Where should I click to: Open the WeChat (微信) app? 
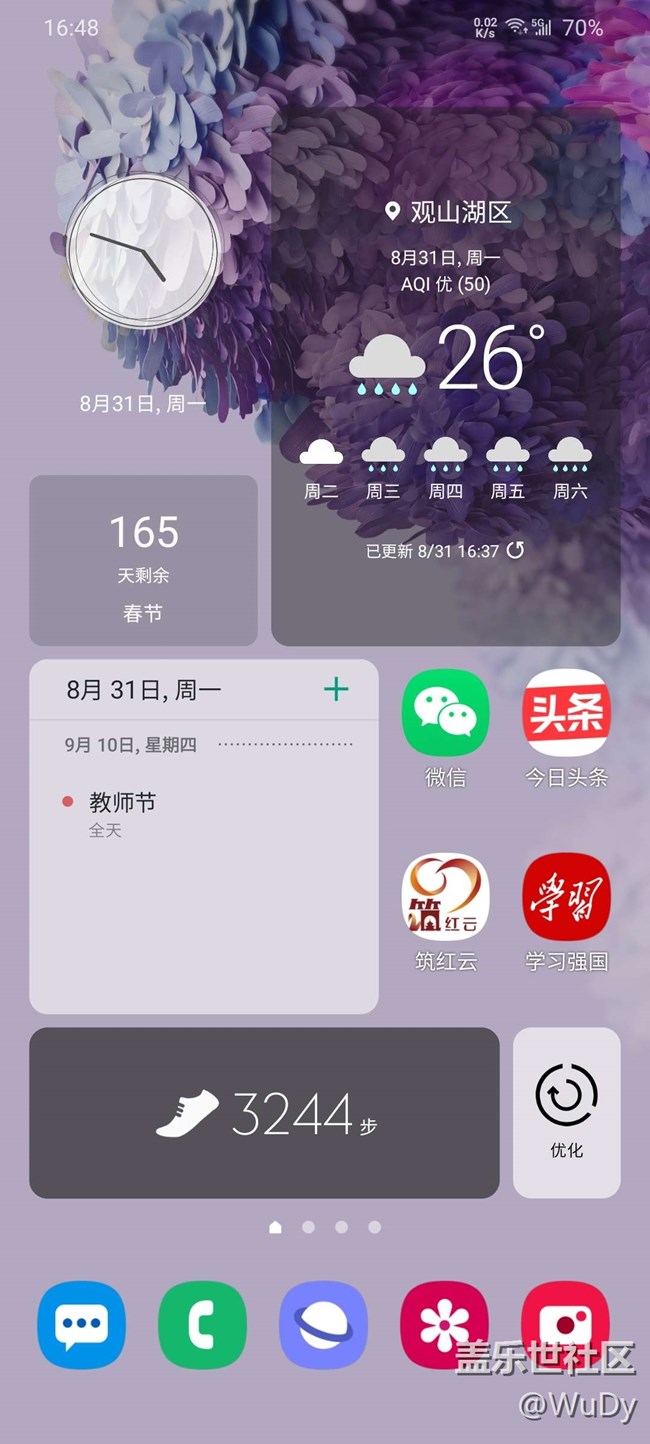click(445, 712)
